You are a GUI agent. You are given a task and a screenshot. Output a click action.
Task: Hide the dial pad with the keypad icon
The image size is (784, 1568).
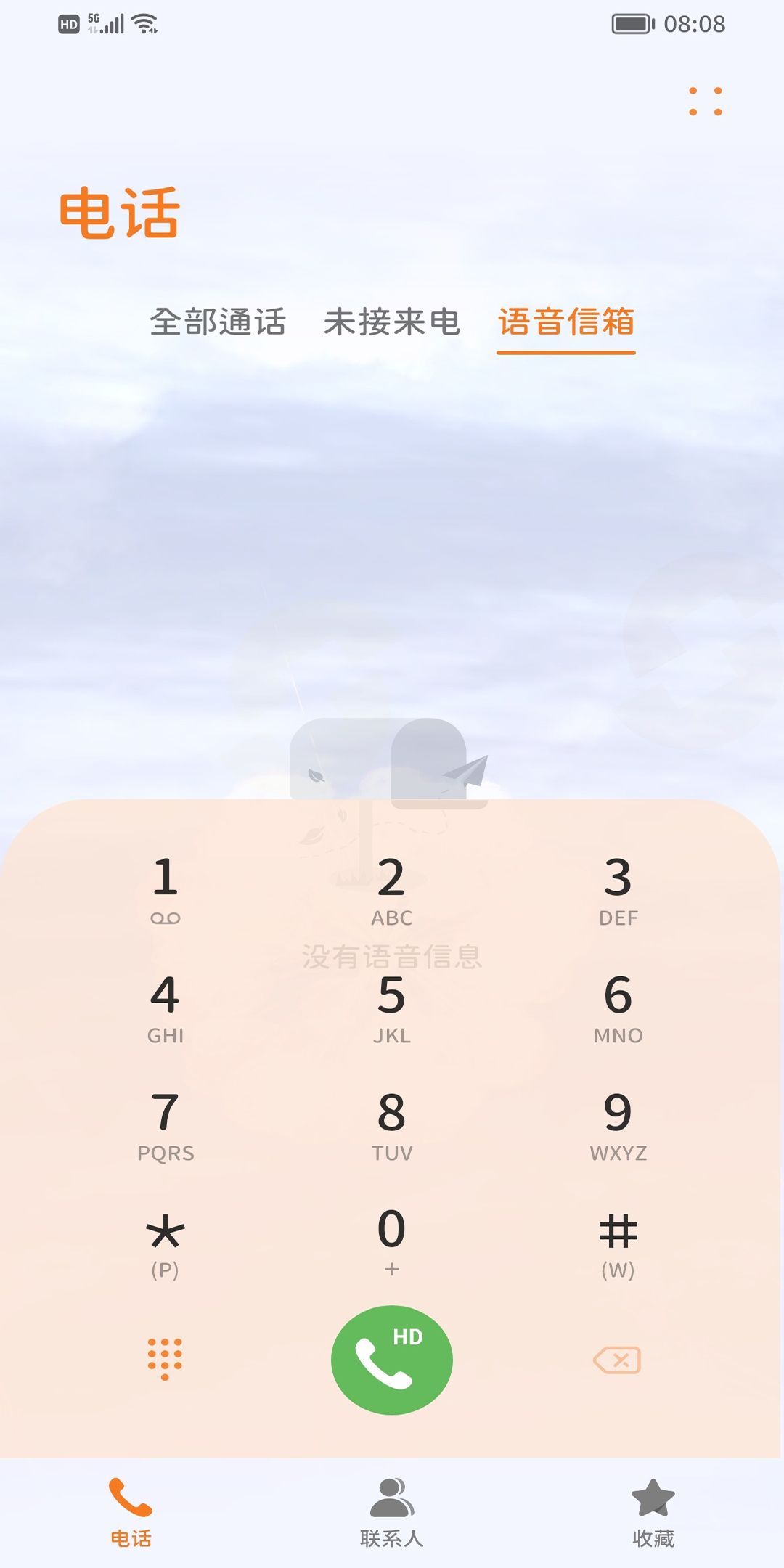point(165,1359)
